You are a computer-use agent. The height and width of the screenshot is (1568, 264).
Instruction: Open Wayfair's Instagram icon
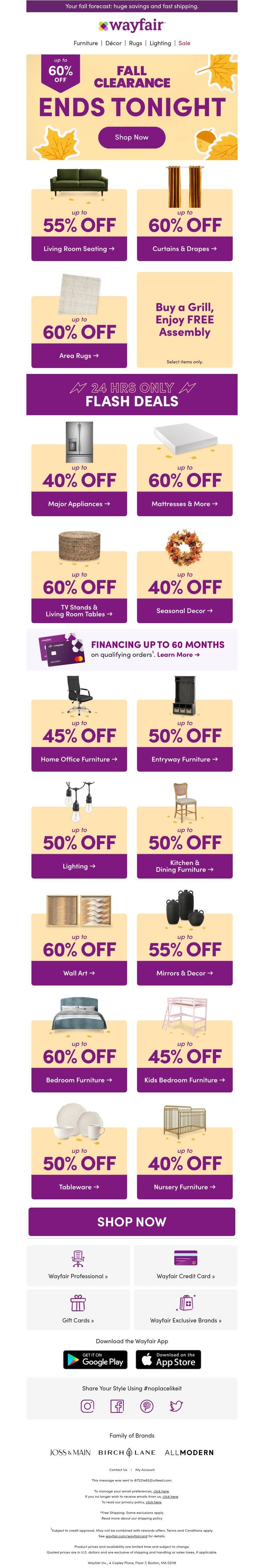point(87,1406)
